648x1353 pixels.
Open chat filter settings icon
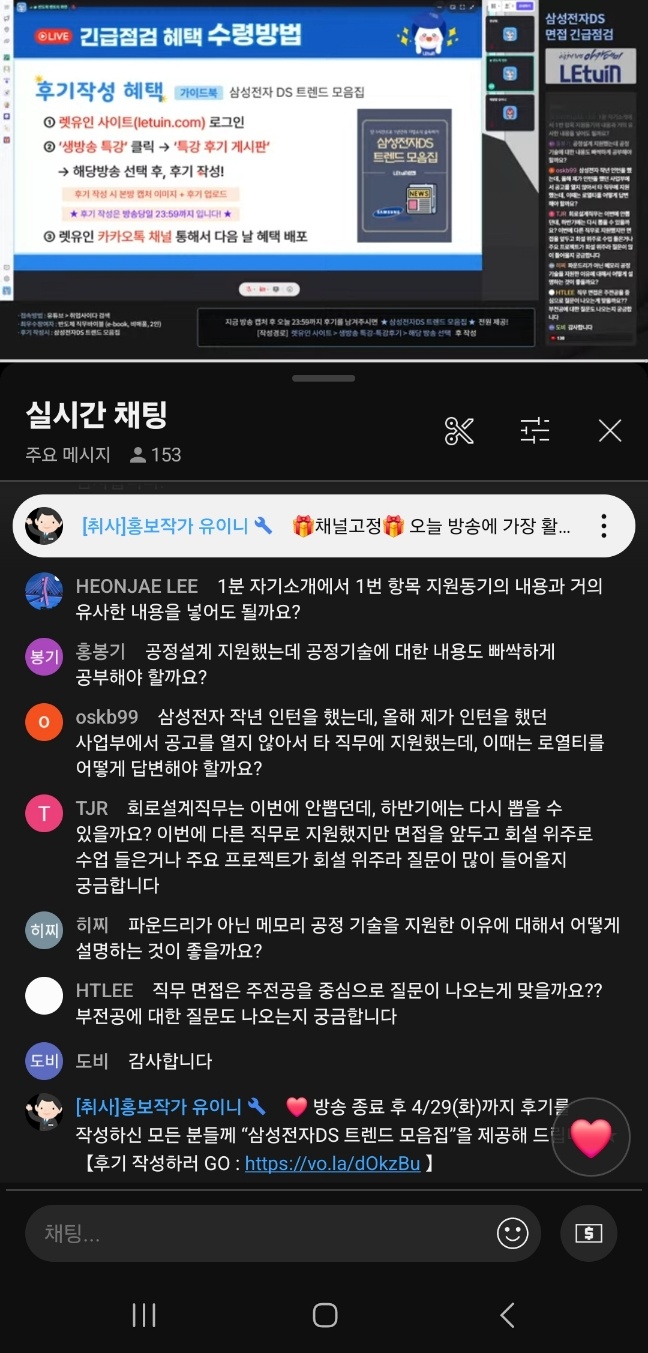click(x=535, y=431)
